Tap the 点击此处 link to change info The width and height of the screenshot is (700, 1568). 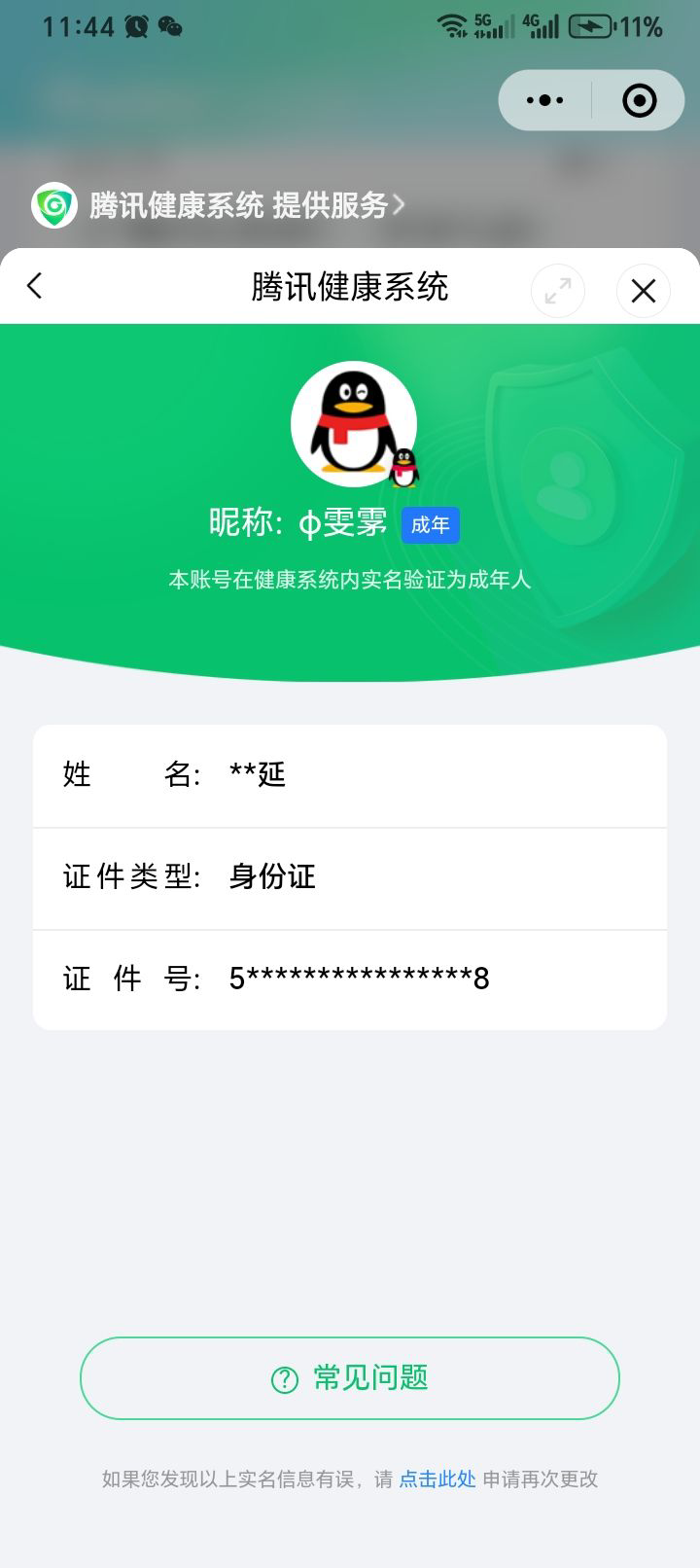[x=437, y=1479]
